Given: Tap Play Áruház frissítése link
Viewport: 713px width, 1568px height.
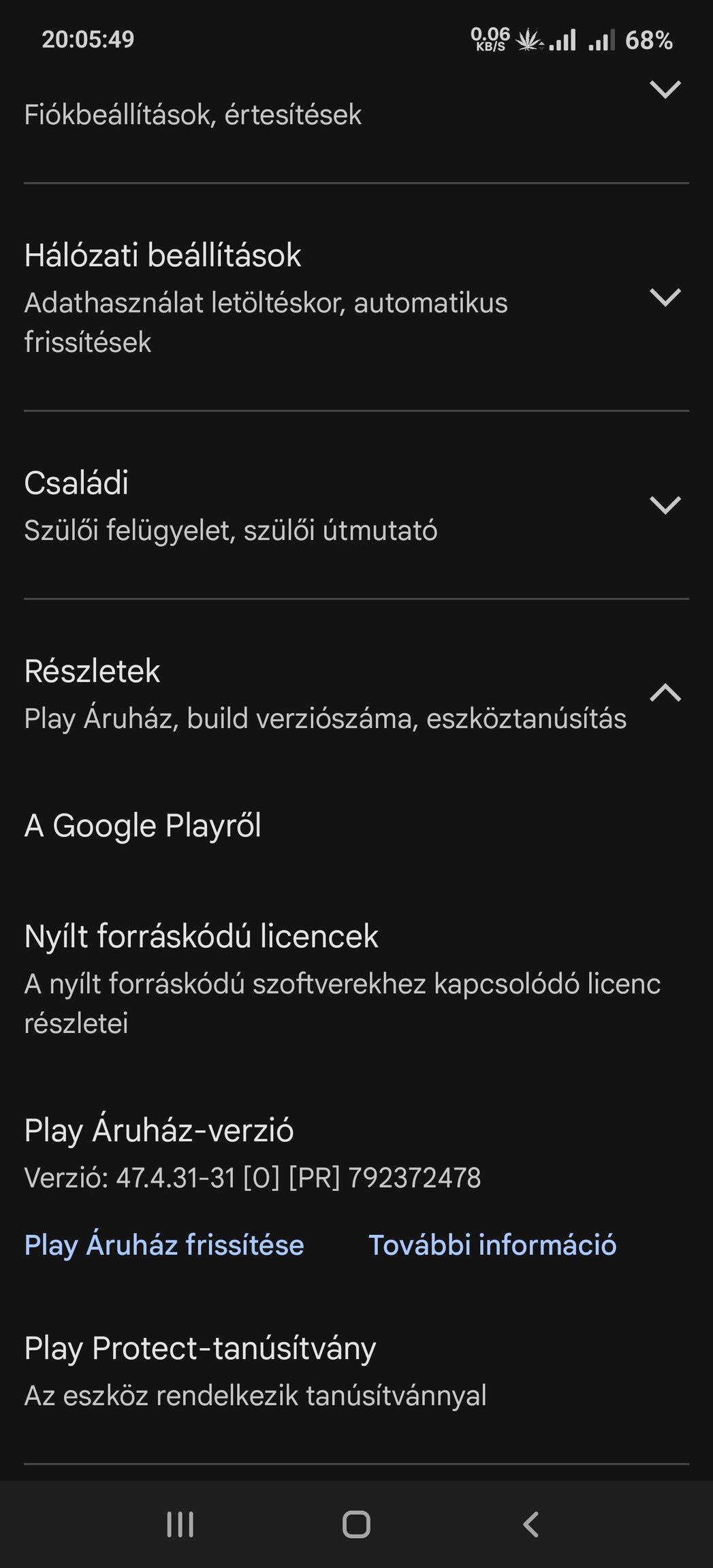Looking at the screenshot, I should (x=164, y=1245).
